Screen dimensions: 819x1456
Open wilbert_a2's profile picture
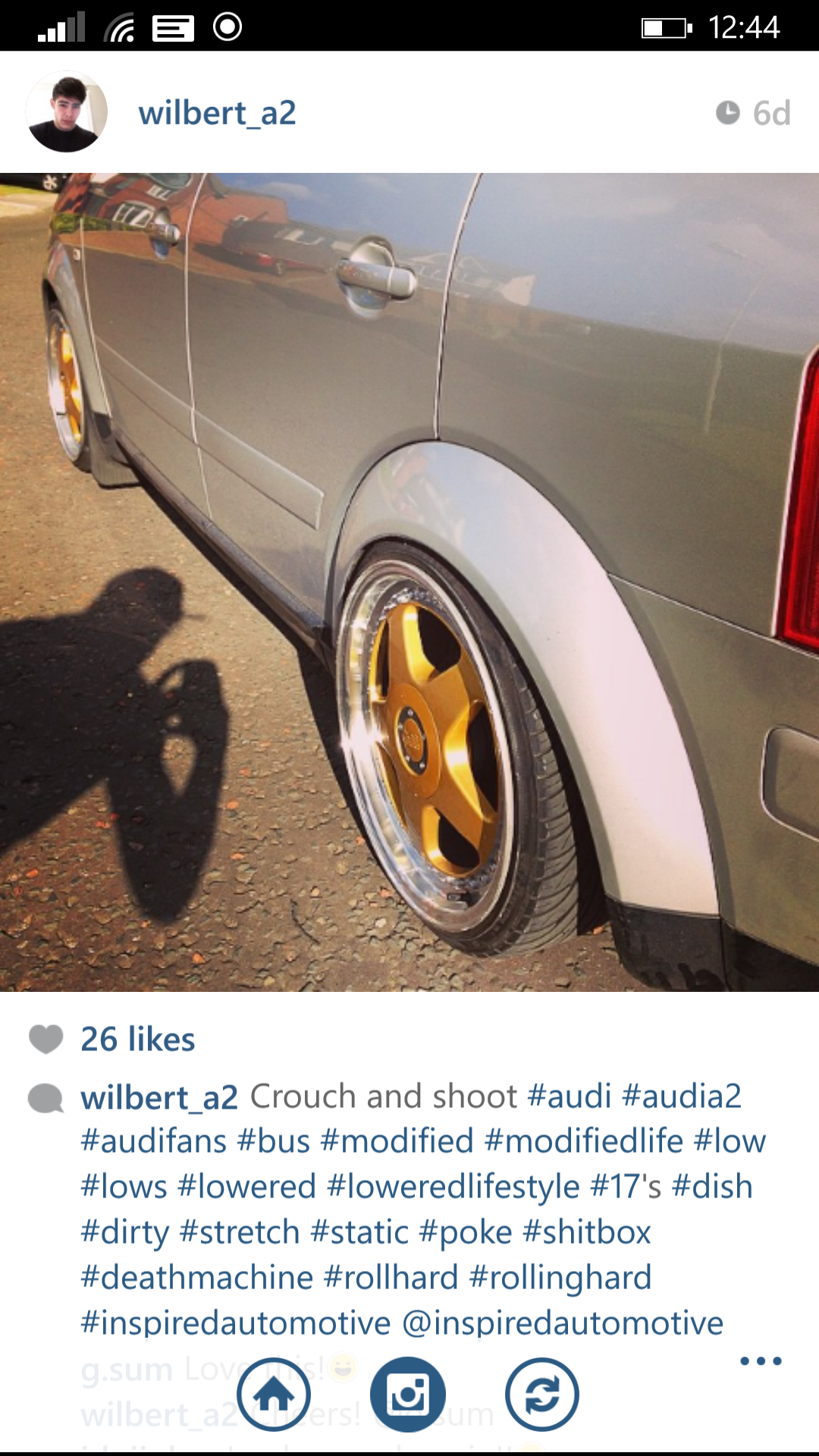[x=67, y=112]
